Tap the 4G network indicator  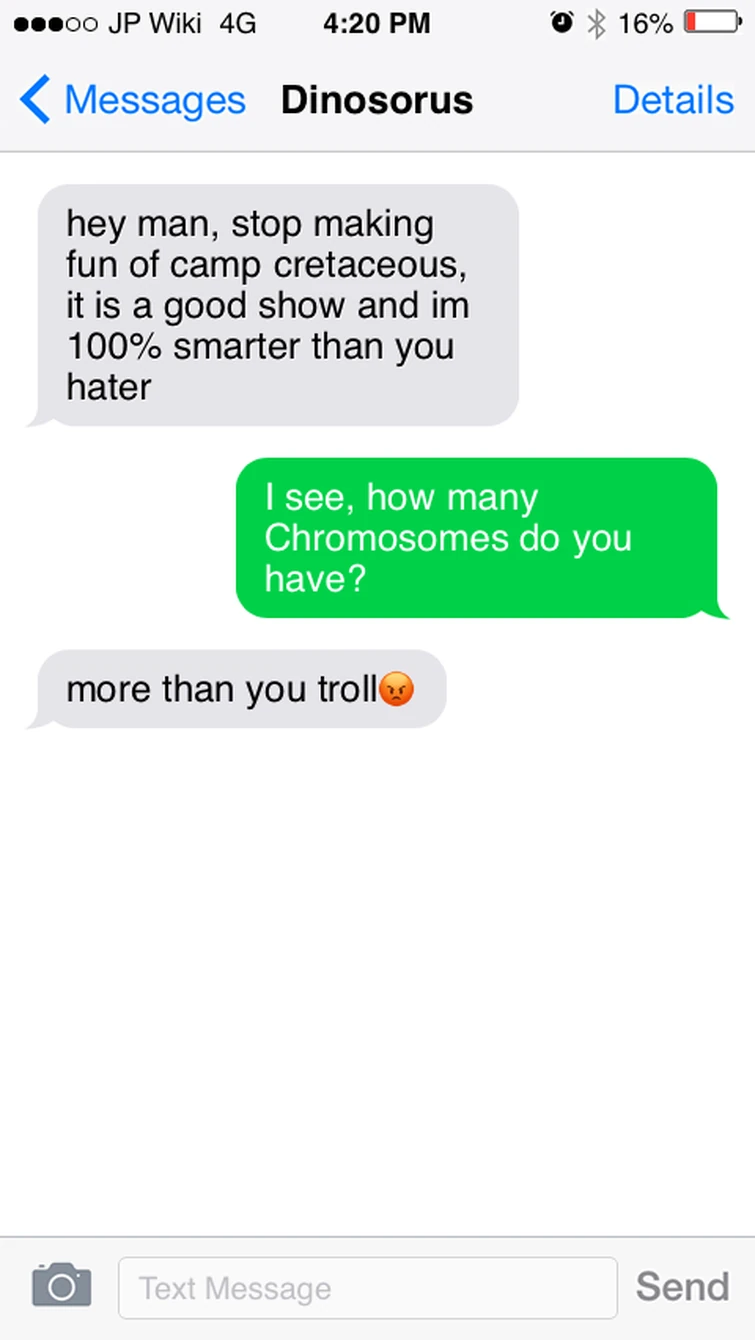tap(239, 22)
